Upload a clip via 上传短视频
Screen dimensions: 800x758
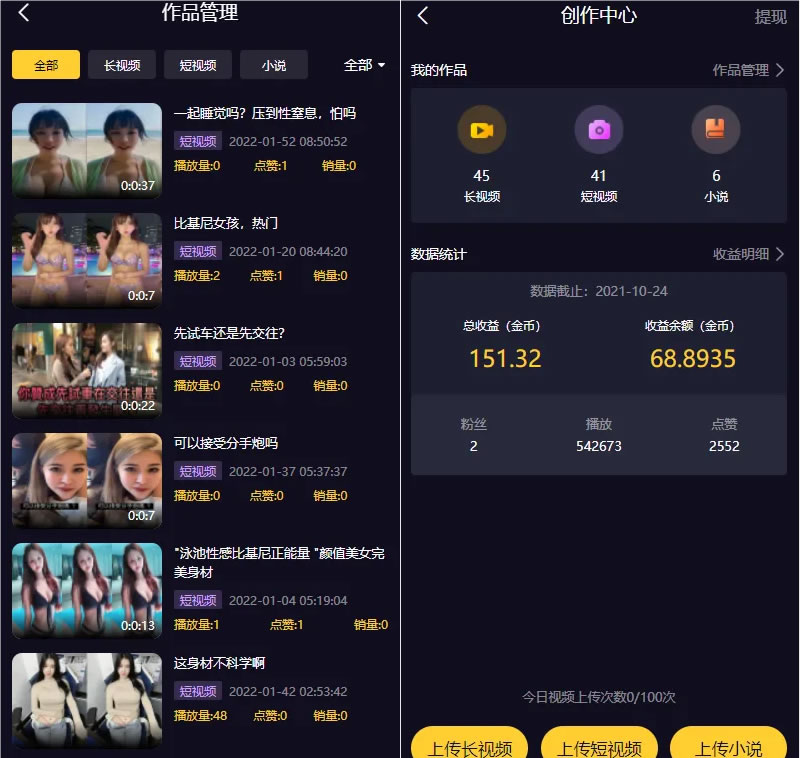tap(599, 747)
